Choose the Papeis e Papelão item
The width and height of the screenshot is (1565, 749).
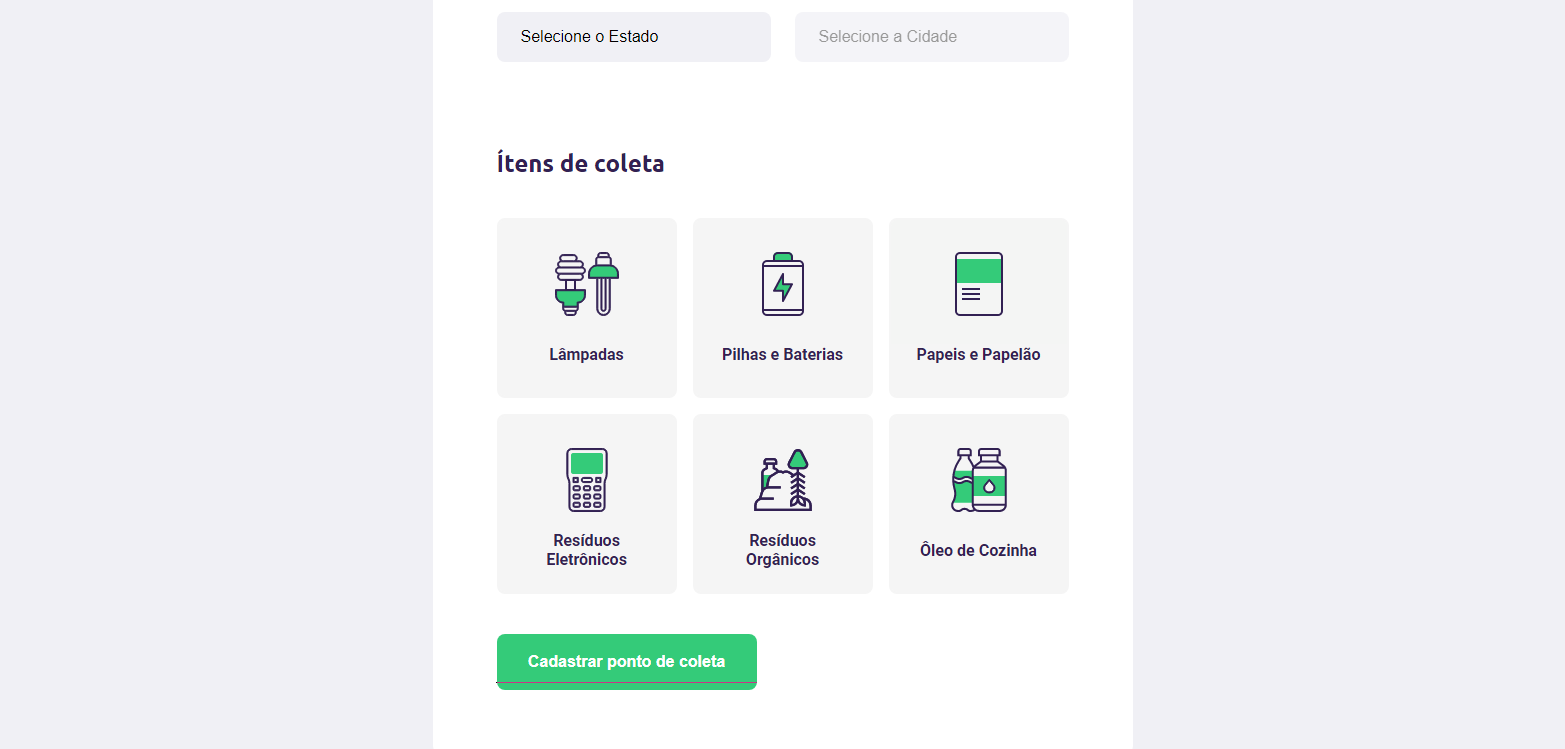[978, 308]
